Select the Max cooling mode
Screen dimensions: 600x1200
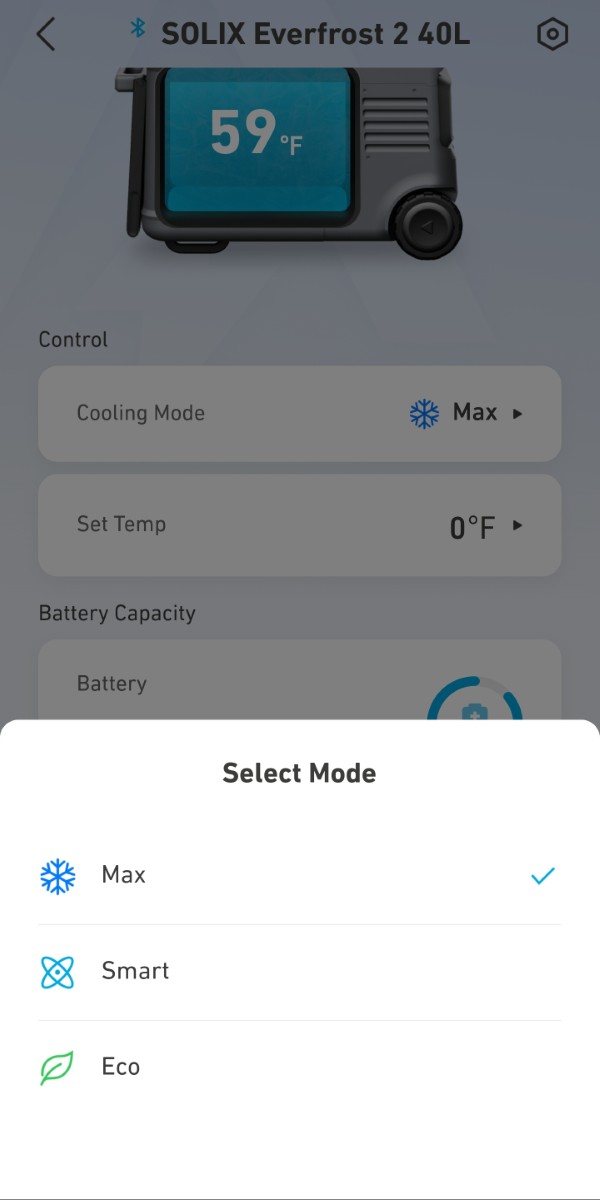(x=299, y=876)
